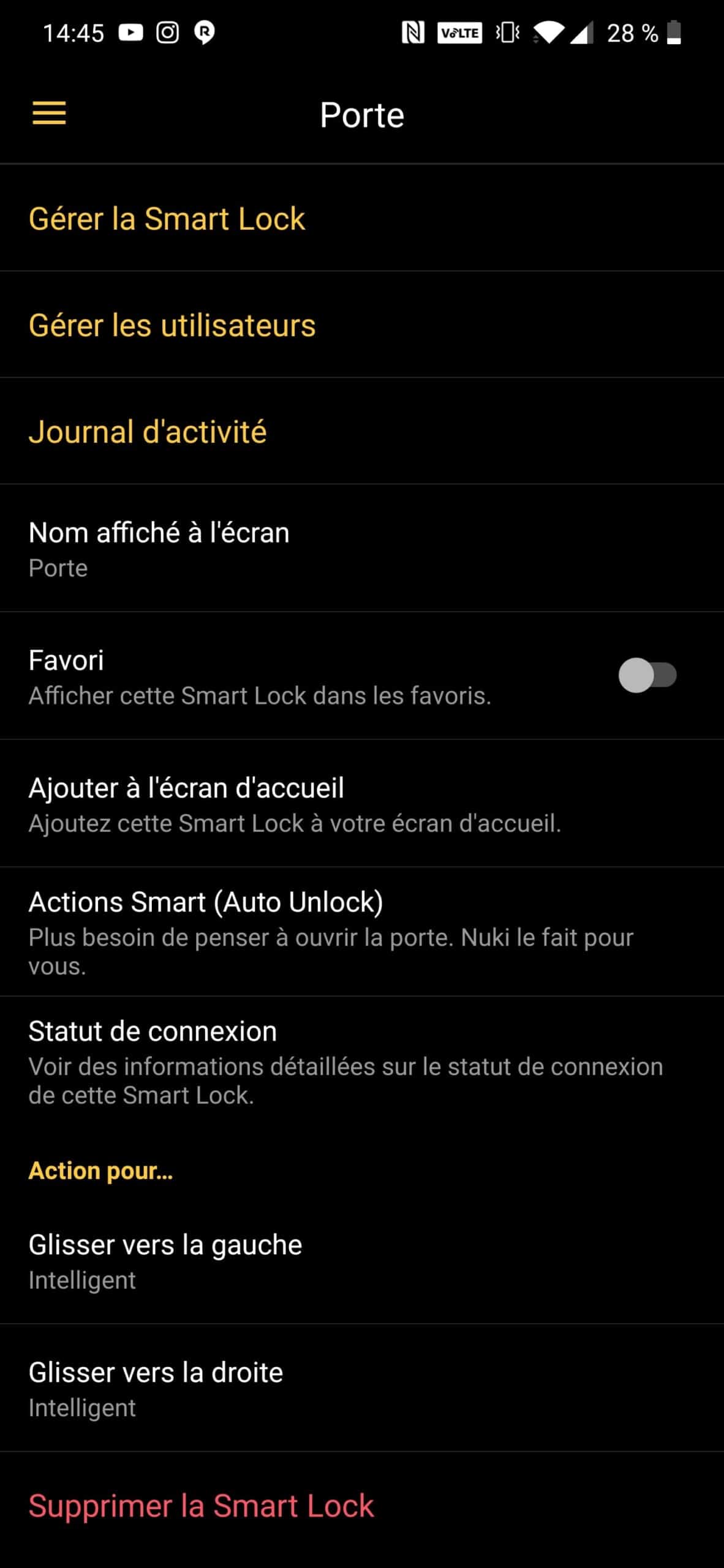
Task: Open Actions Smart (Auto Unlock)
Action: 362,932
